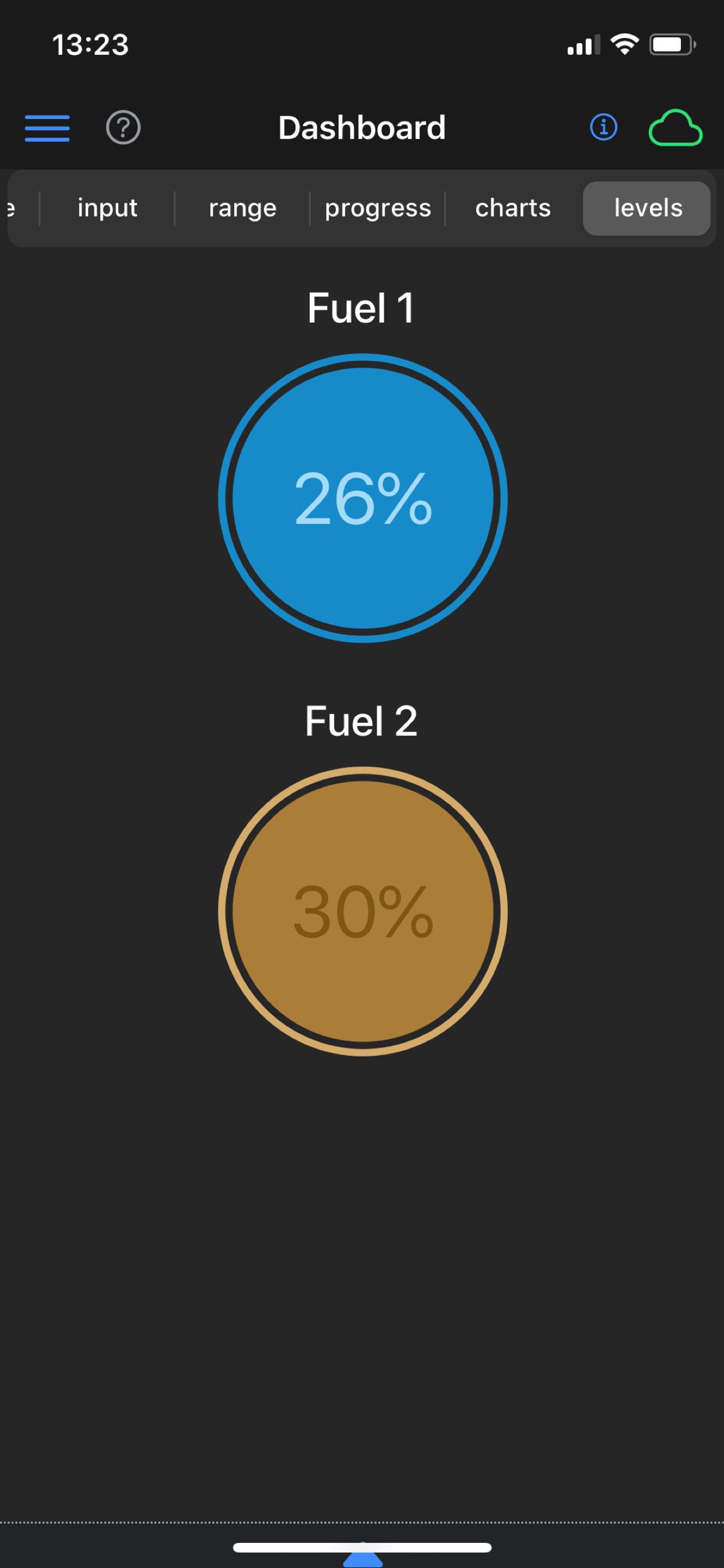724x1568 pixels.
Task: Select the progress tab
Action: 378,208
